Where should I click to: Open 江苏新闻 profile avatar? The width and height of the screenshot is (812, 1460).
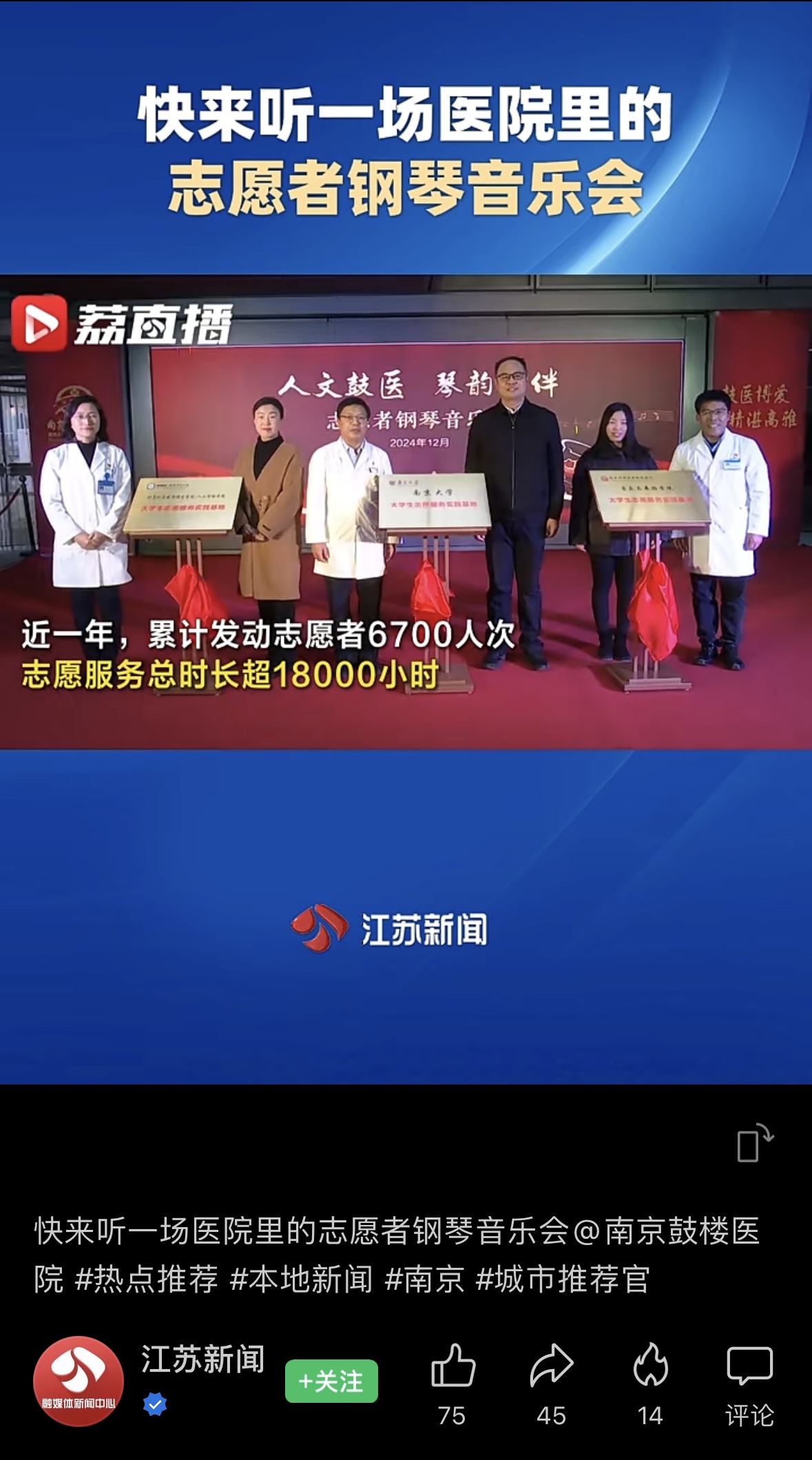tap(79, 1381)
